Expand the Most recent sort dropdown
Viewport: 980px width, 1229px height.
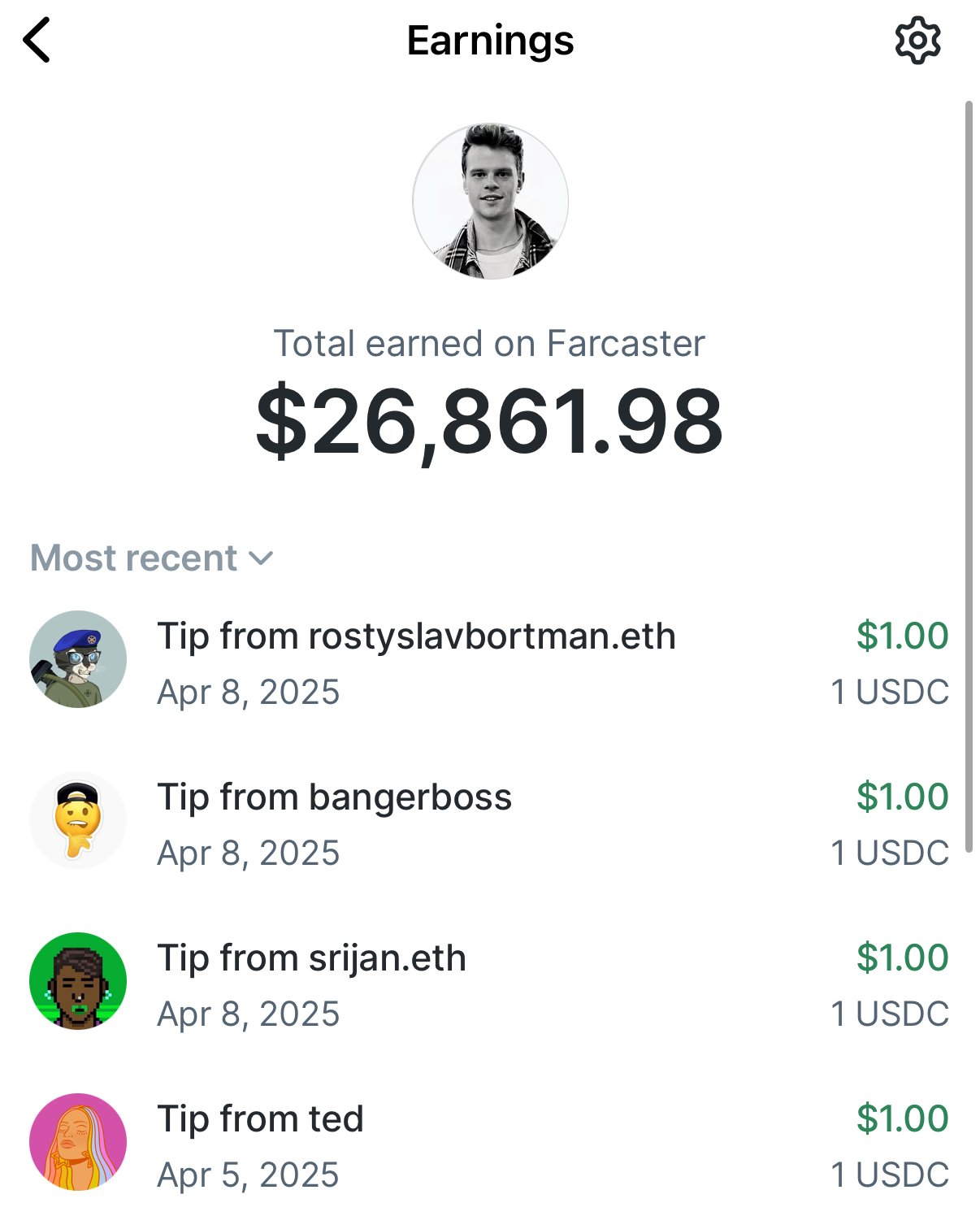point(152,558)
